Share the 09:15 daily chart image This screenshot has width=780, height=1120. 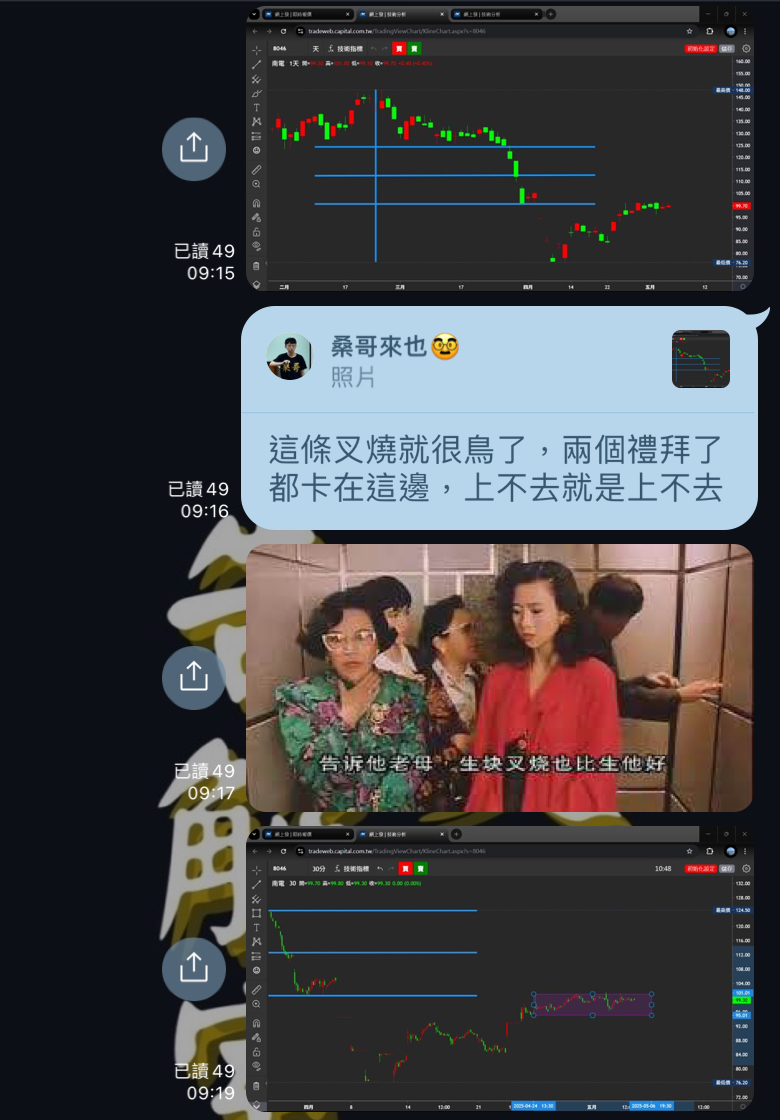(x=193, y=149)
